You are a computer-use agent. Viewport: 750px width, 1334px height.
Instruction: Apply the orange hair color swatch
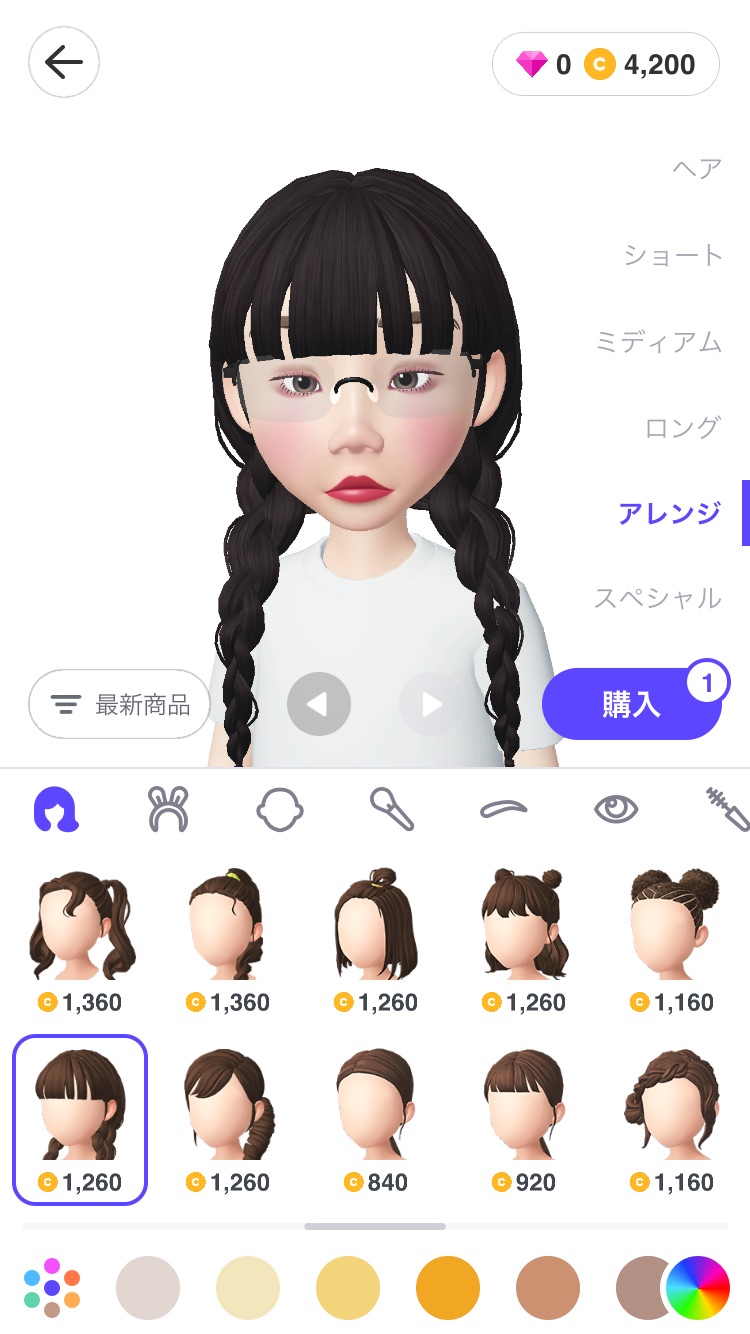448,1288
